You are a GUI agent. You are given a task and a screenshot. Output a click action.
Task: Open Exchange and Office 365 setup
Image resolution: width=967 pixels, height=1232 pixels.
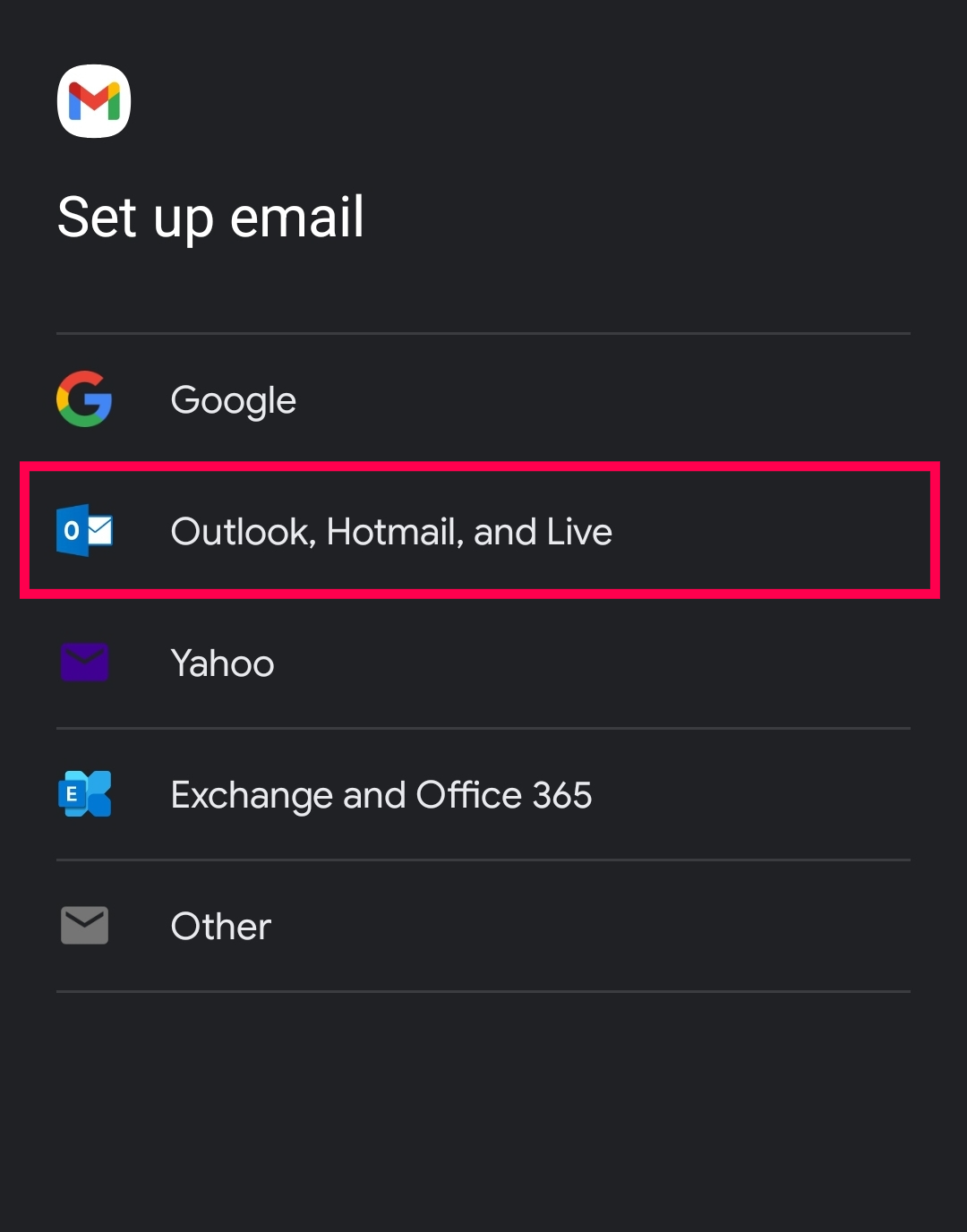tap(381, 794)
